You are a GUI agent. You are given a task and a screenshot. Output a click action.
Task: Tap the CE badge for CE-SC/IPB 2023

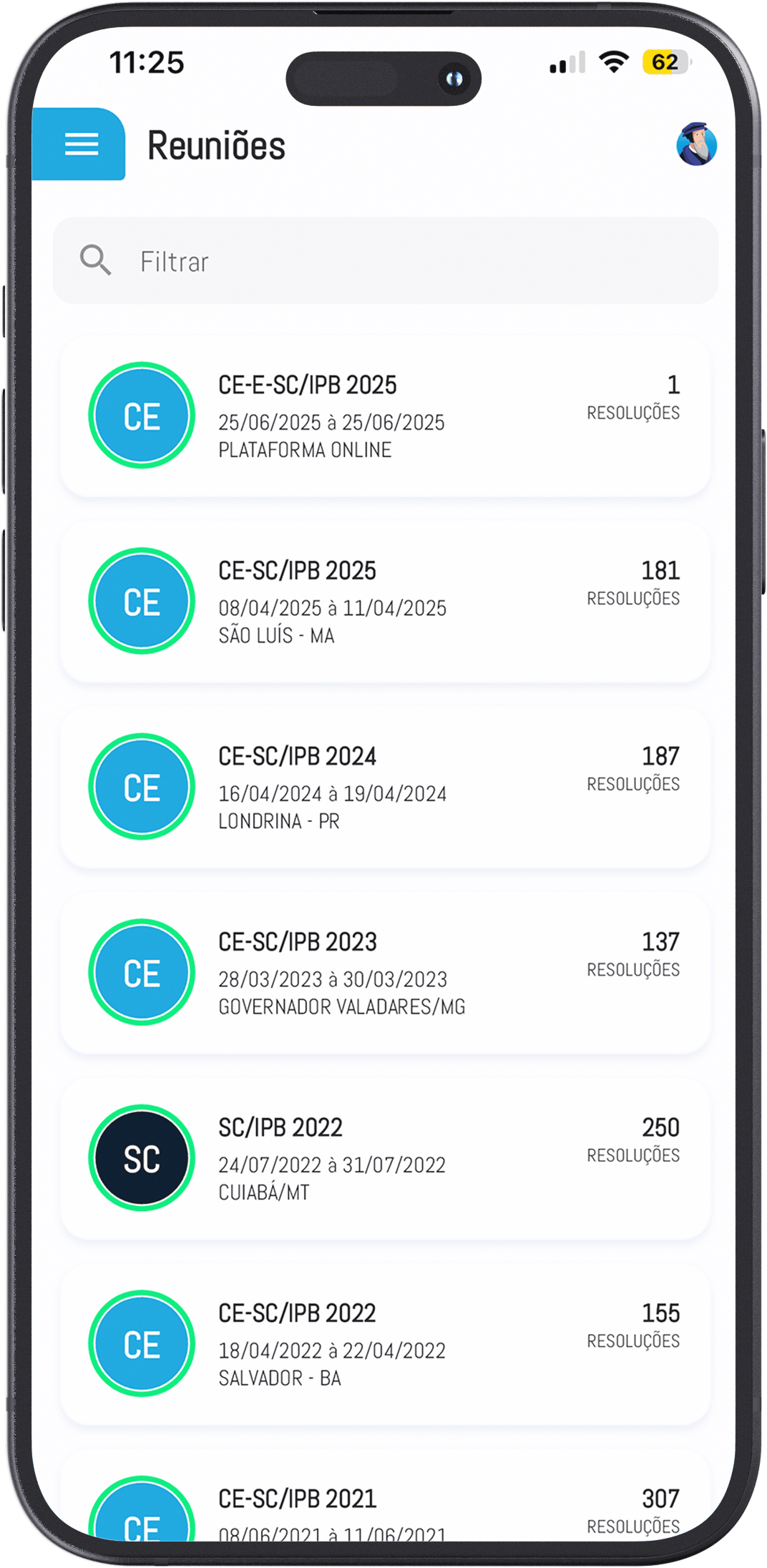(x=141, y=972)
